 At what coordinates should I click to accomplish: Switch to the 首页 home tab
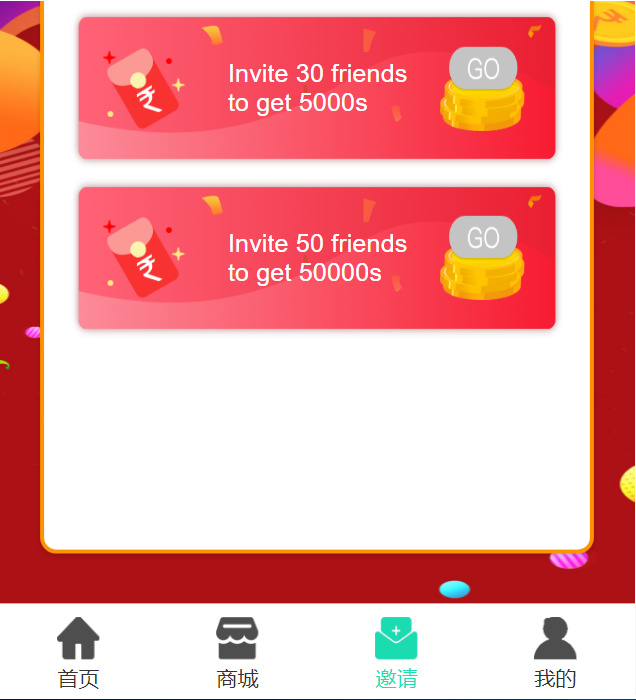click(x=78, y=653)
